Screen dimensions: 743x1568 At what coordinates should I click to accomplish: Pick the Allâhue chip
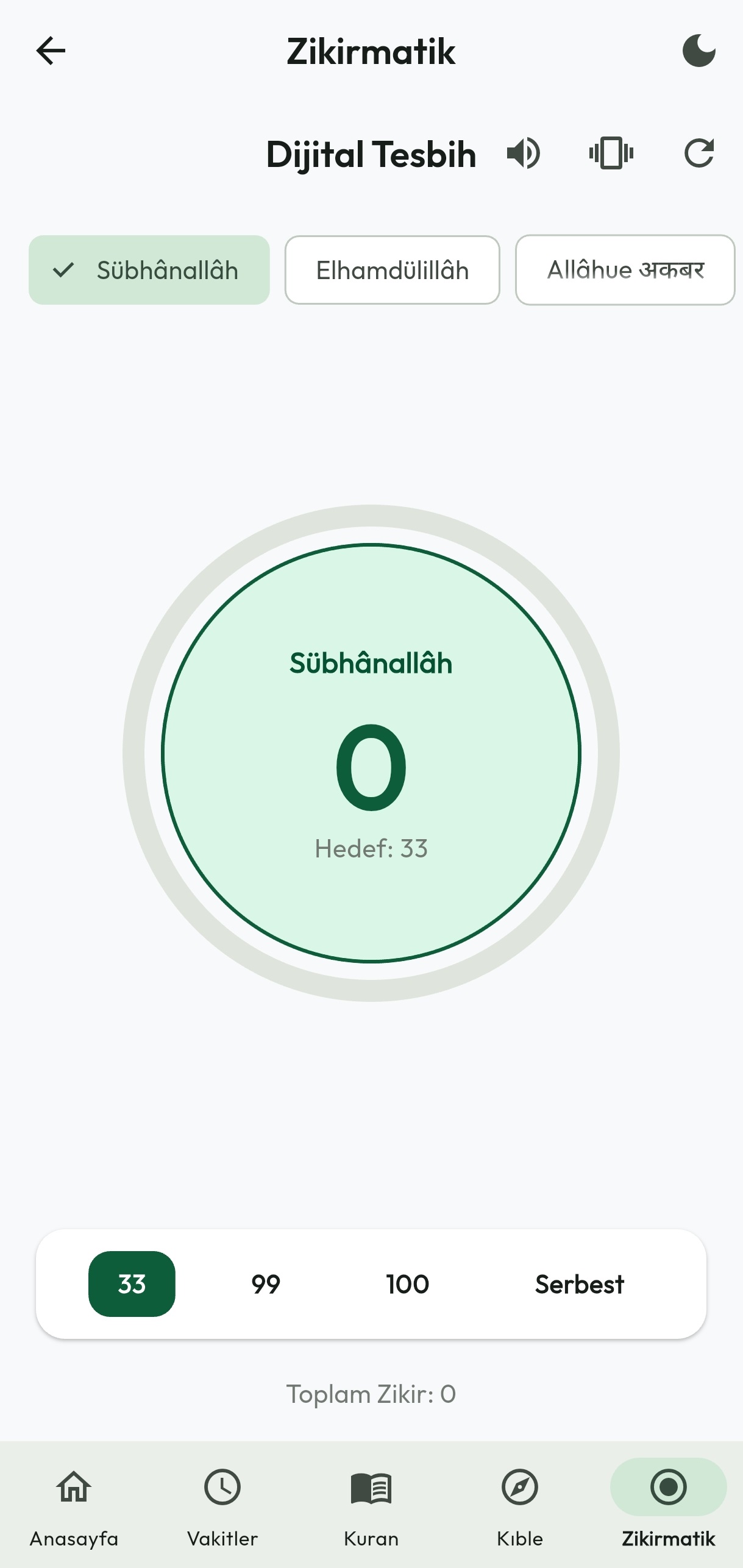625,270
